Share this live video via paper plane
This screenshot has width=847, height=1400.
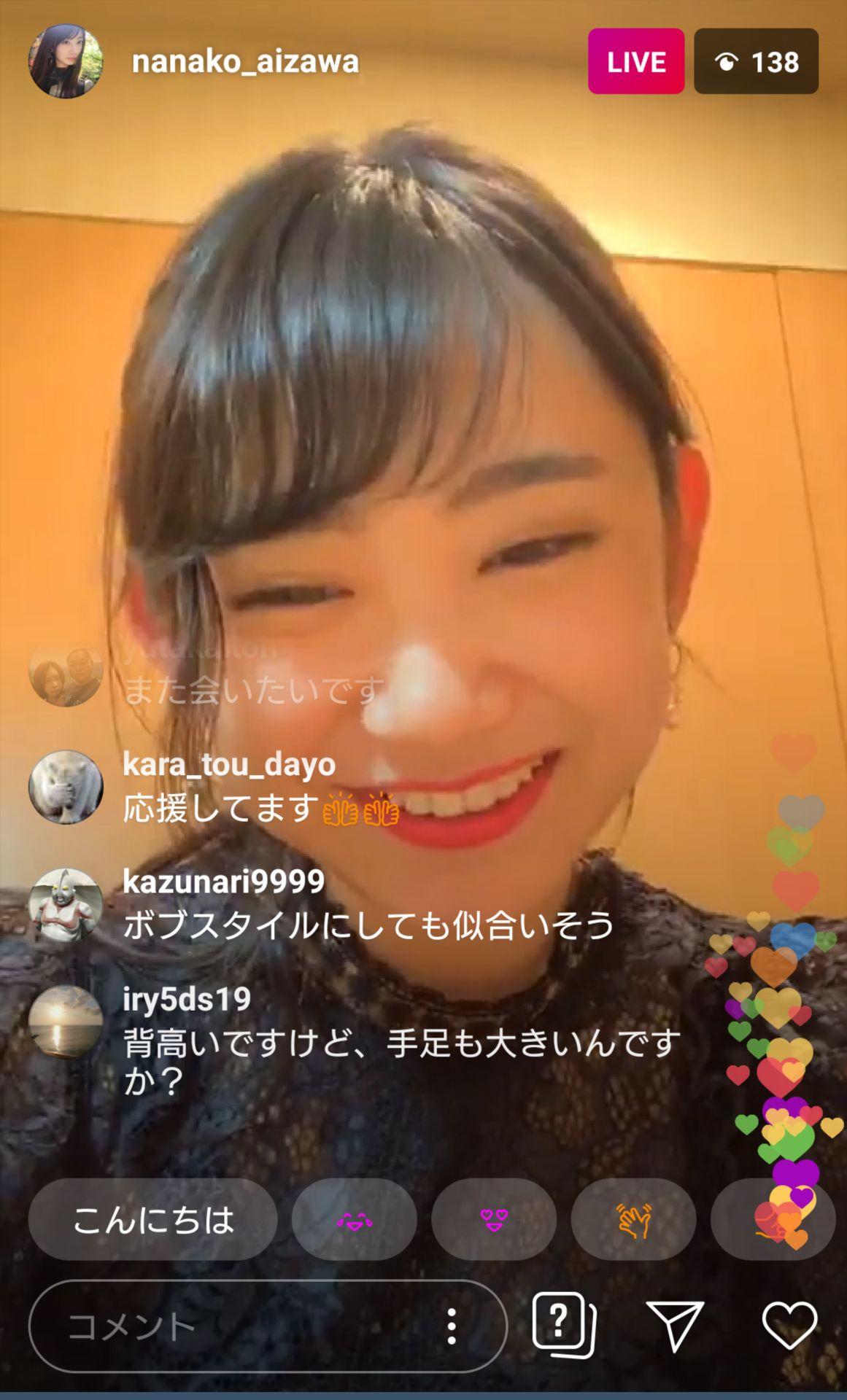[x=675, y=1325]
